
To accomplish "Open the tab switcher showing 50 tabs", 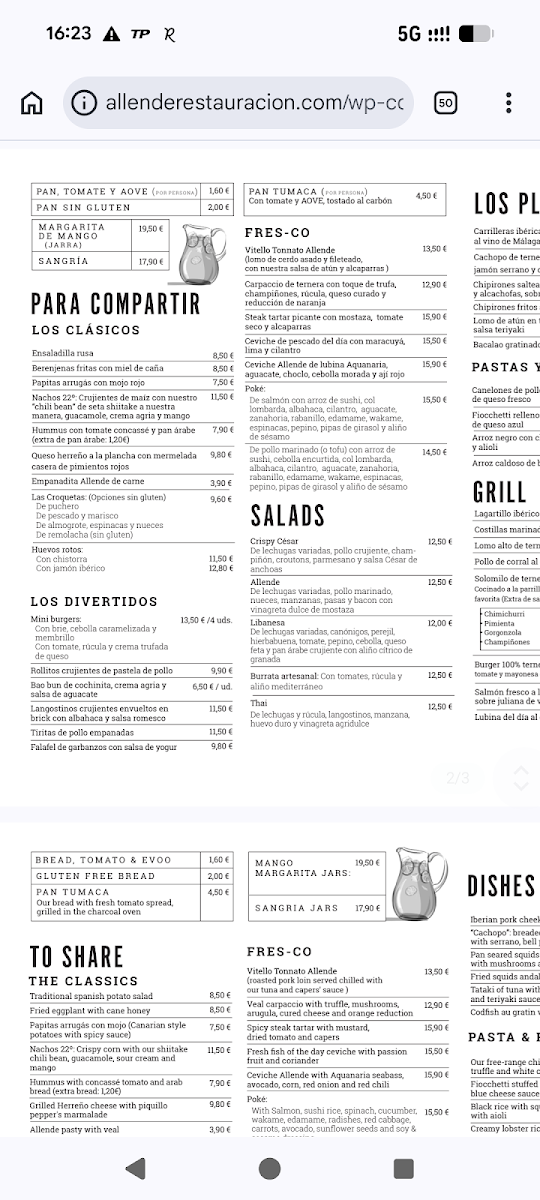I will (x=446, y=103).
